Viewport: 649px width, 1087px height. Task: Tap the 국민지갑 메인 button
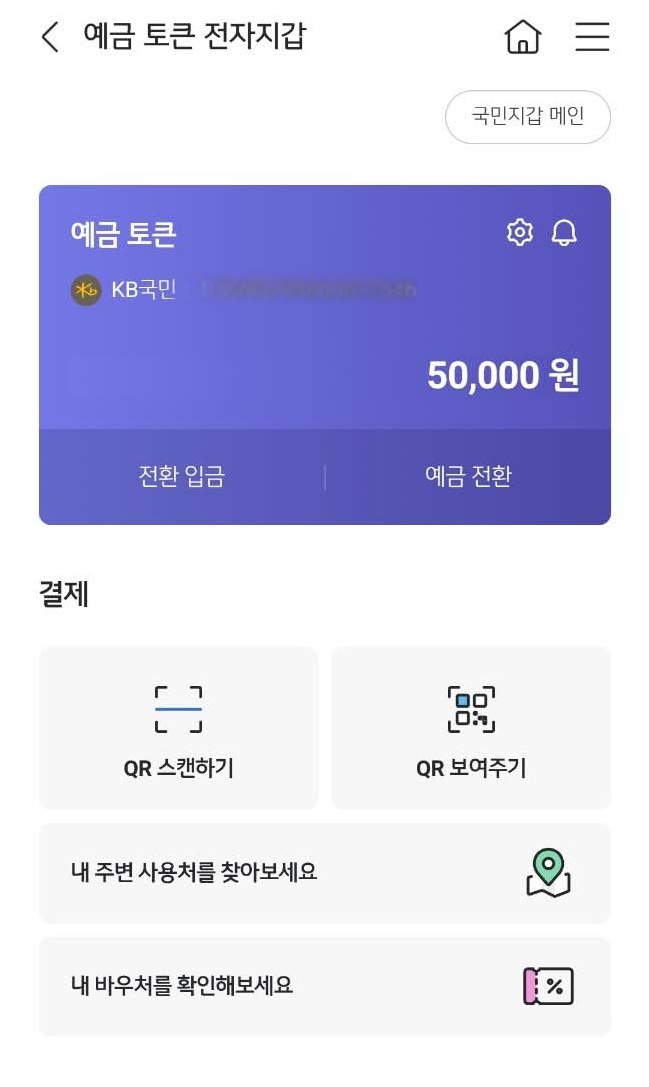(x=527, y=116)
